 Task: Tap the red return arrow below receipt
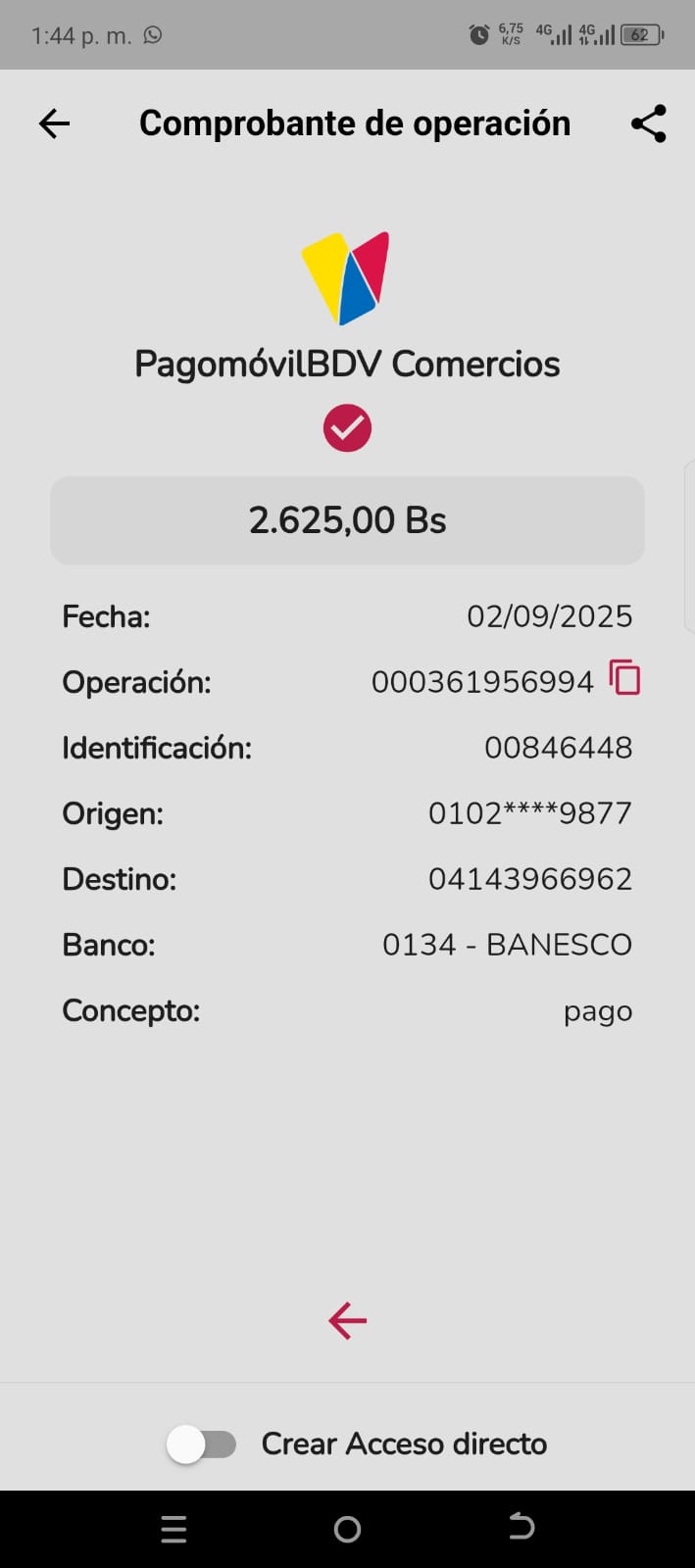(x=347, y=1321)
